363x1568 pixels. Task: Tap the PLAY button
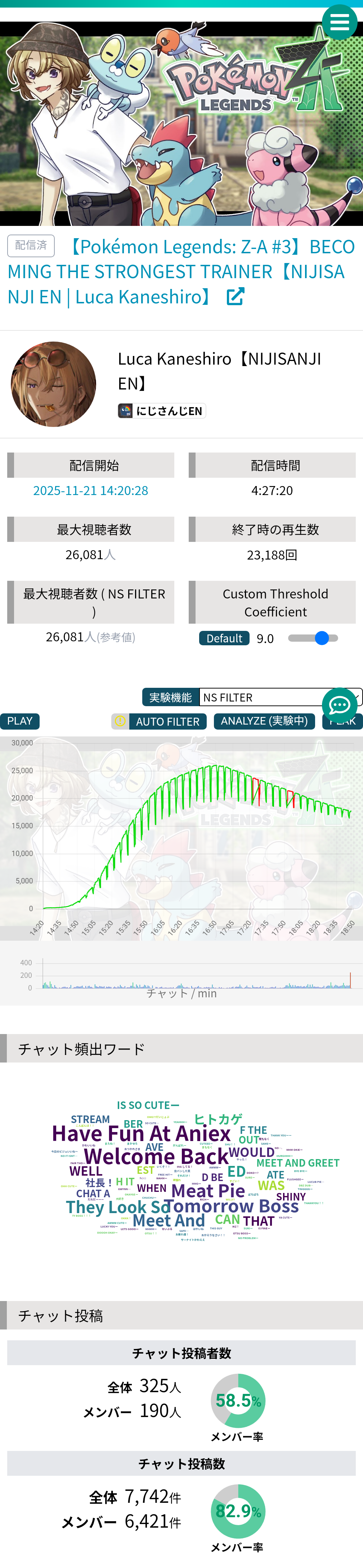pyautogui.click(x=20, y=721)
